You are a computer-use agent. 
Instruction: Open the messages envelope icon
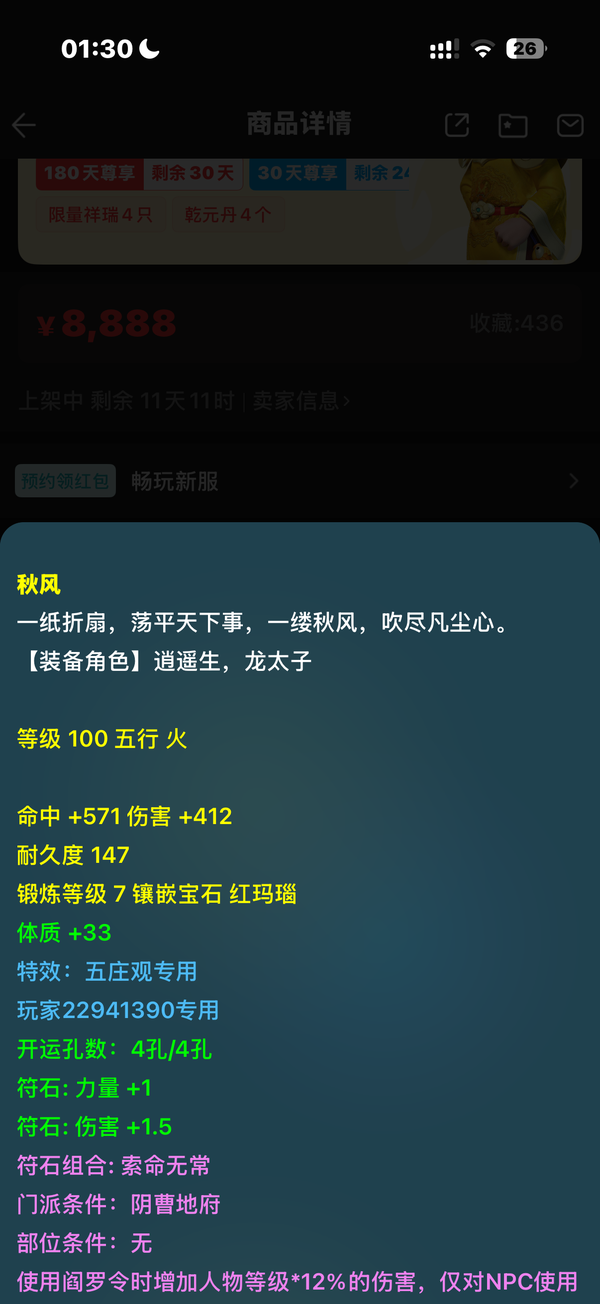570,125
